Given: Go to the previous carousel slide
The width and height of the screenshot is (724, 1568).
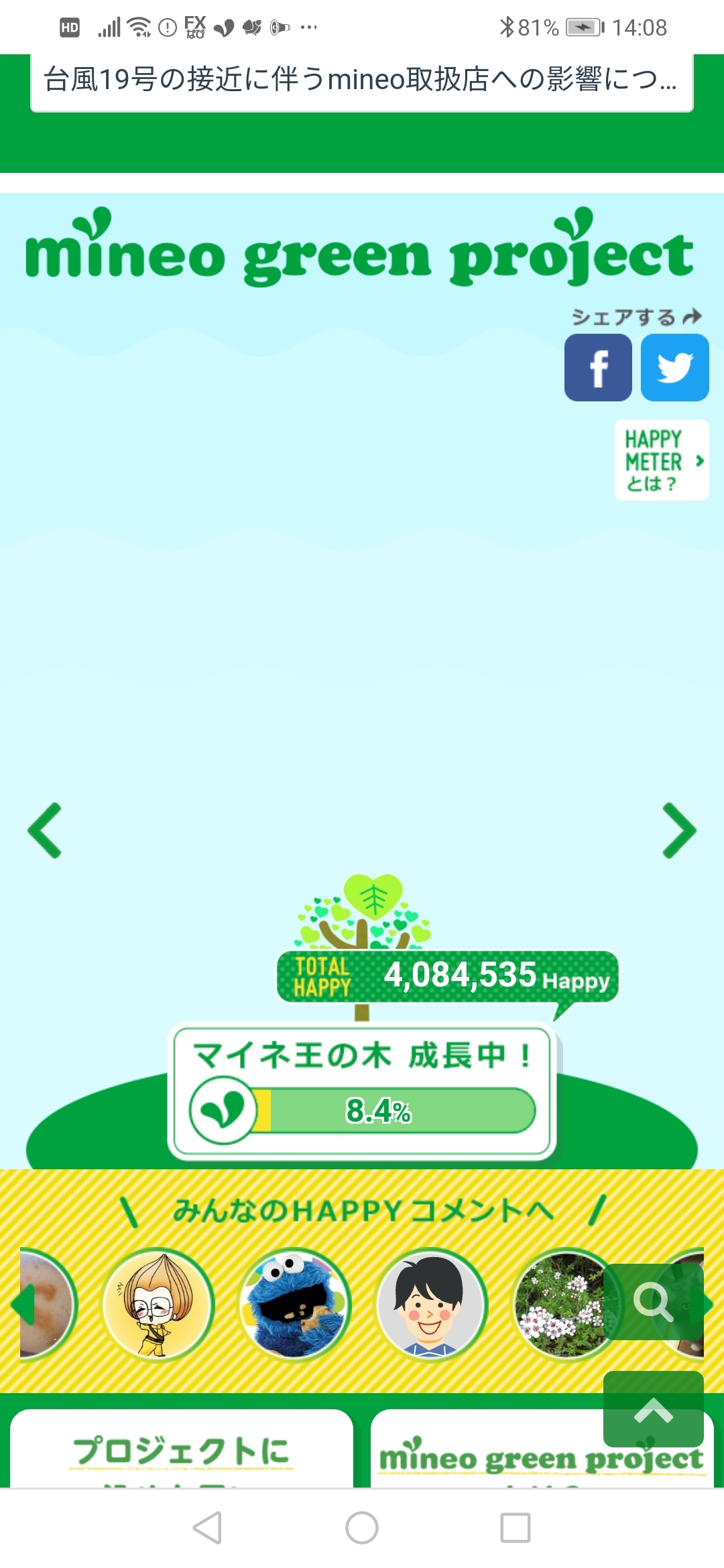Looking at the screenshot, I should (x=45, y=830).
